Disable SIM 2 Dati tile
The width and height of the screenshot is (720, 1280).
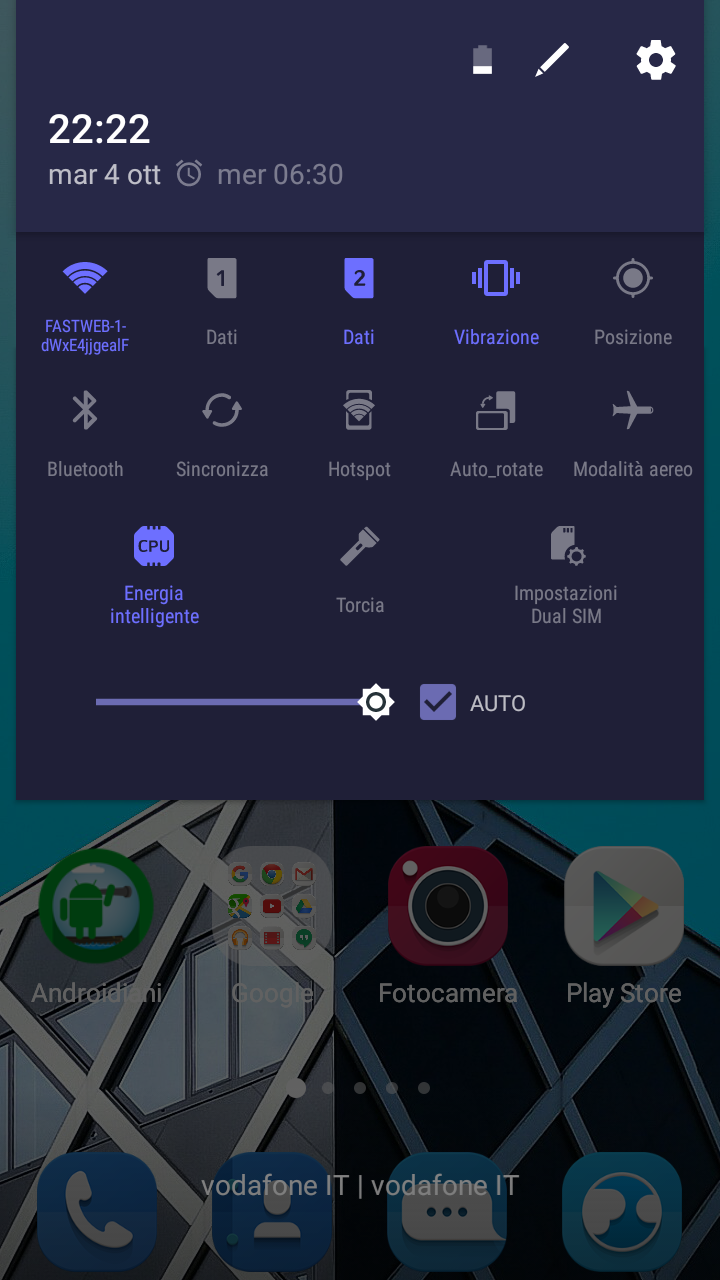coord(359,278)
